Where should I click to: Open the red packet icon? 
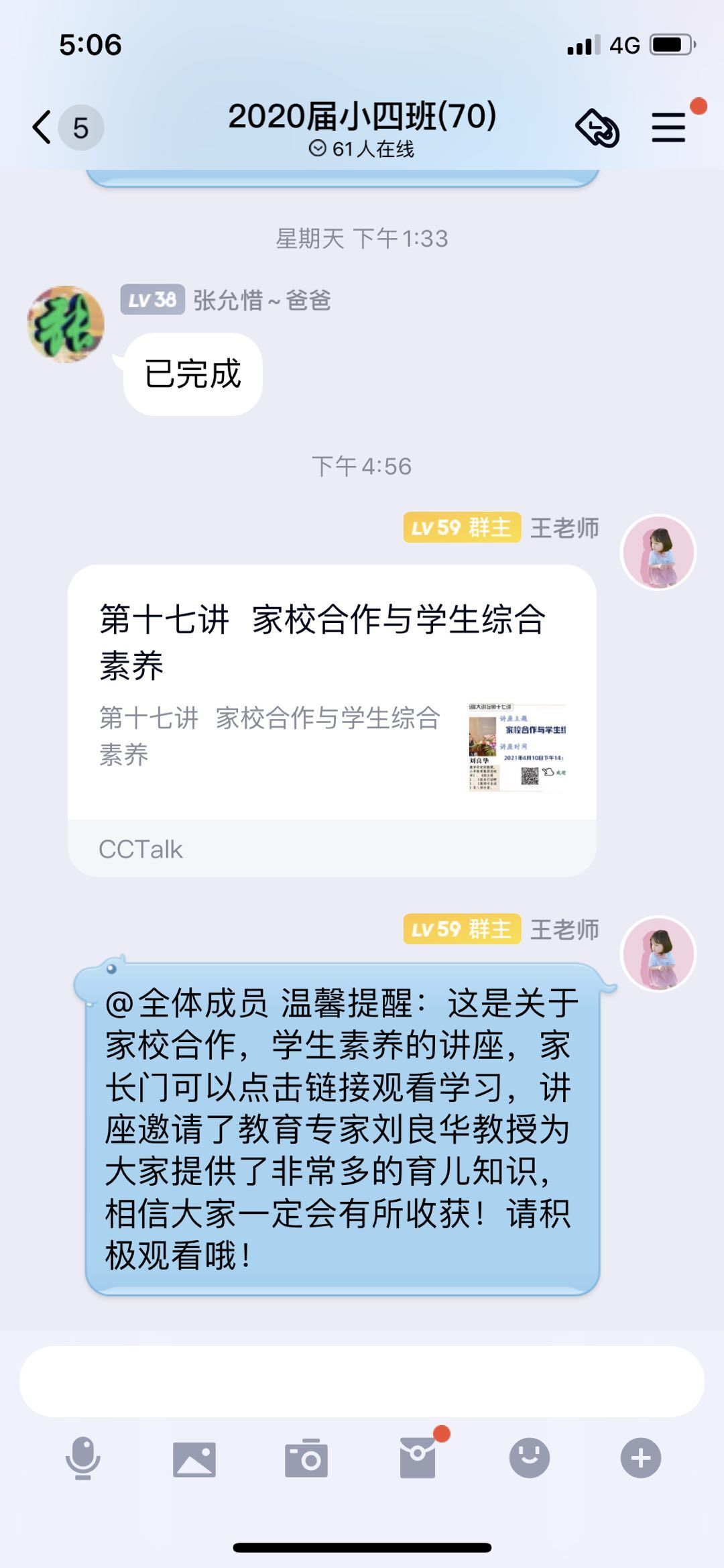pos(418,1458)
